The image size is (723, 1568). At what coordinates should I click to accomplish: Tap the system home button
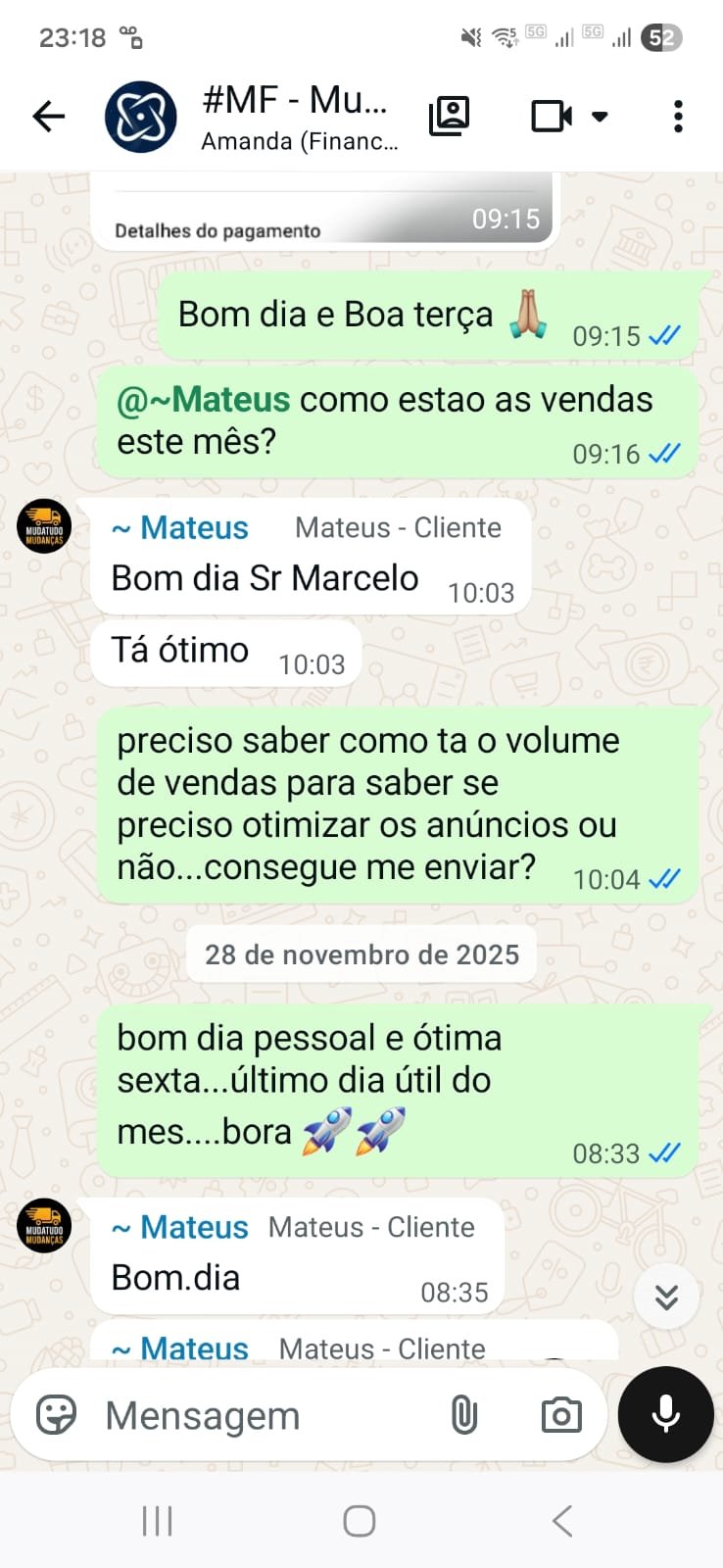pos(360,1521)
